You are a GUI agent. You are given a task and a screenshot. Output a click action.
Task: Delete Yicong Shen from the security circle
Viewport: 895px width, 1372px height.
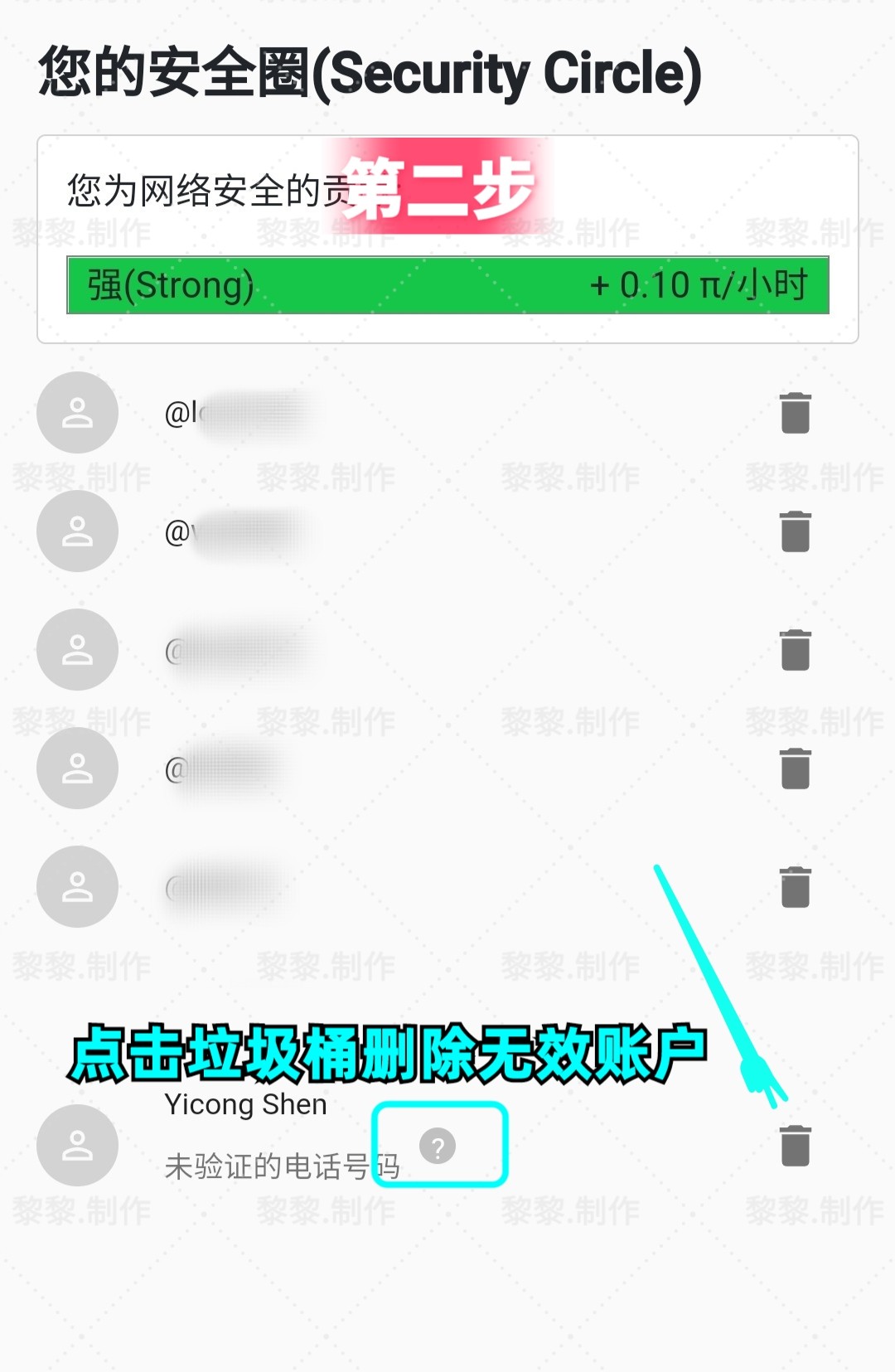(x=795, y=1146)
